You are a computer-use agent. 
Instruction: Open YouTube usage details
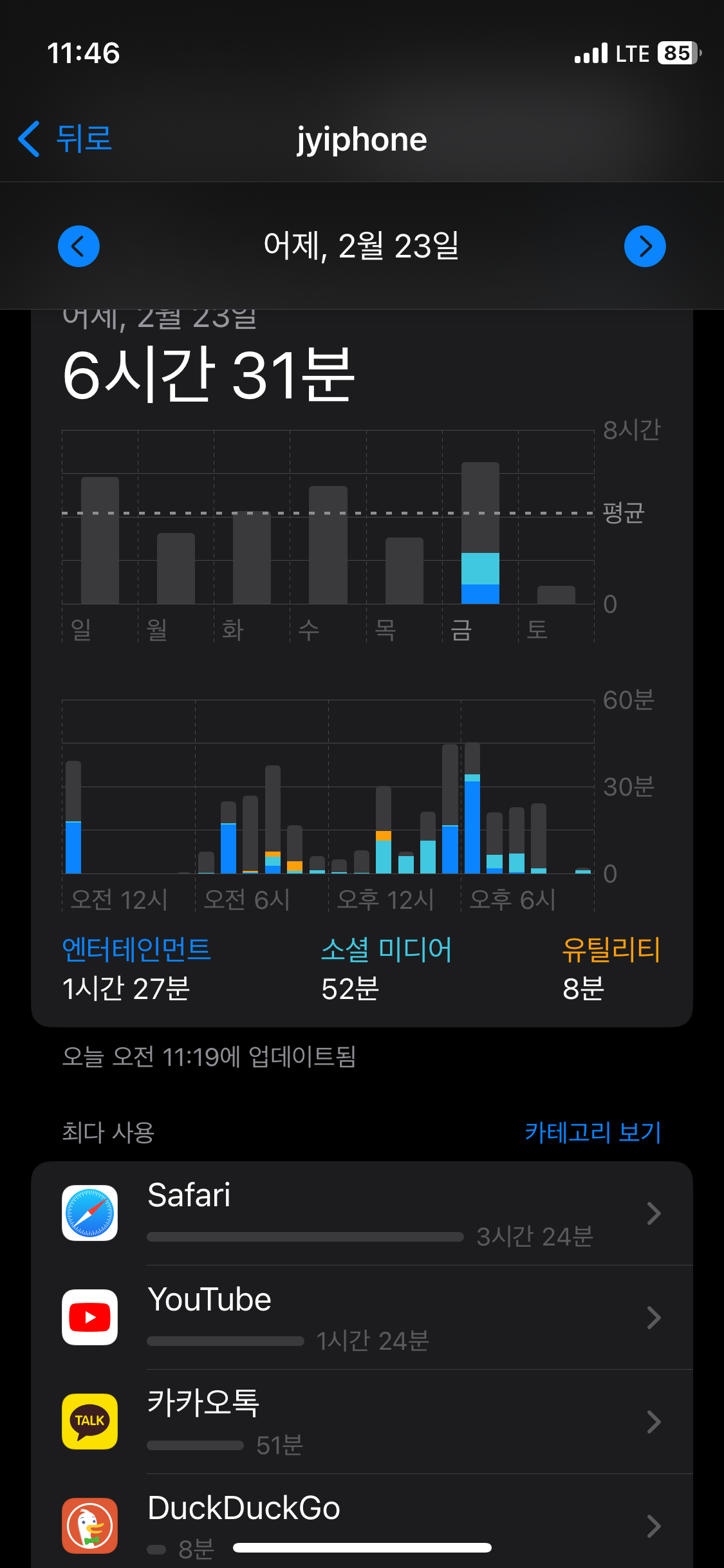click(x=362, y=1318)
